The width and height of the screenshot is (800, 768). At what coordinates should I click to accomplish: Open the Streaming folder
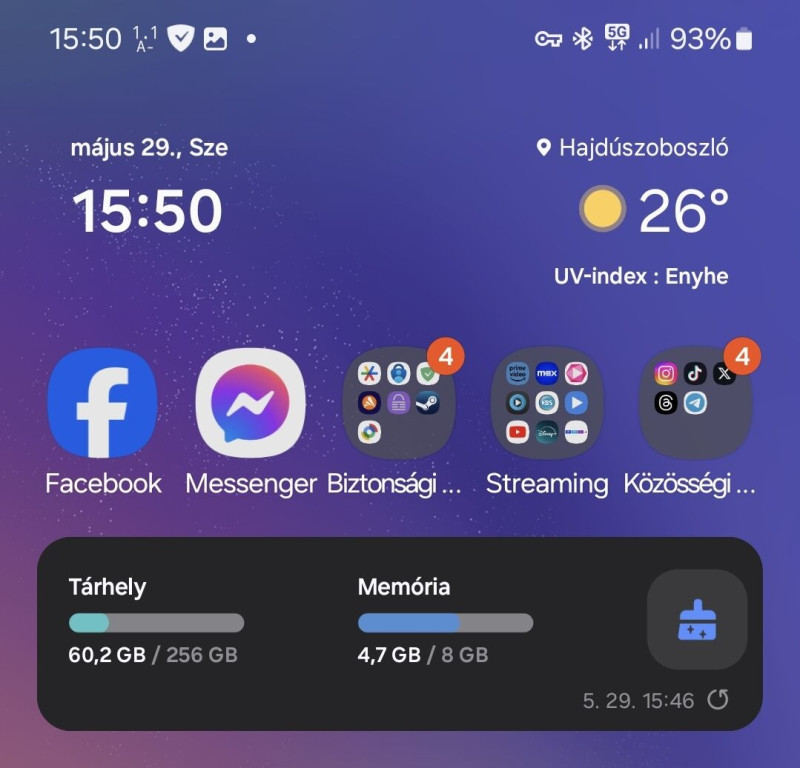546,403
